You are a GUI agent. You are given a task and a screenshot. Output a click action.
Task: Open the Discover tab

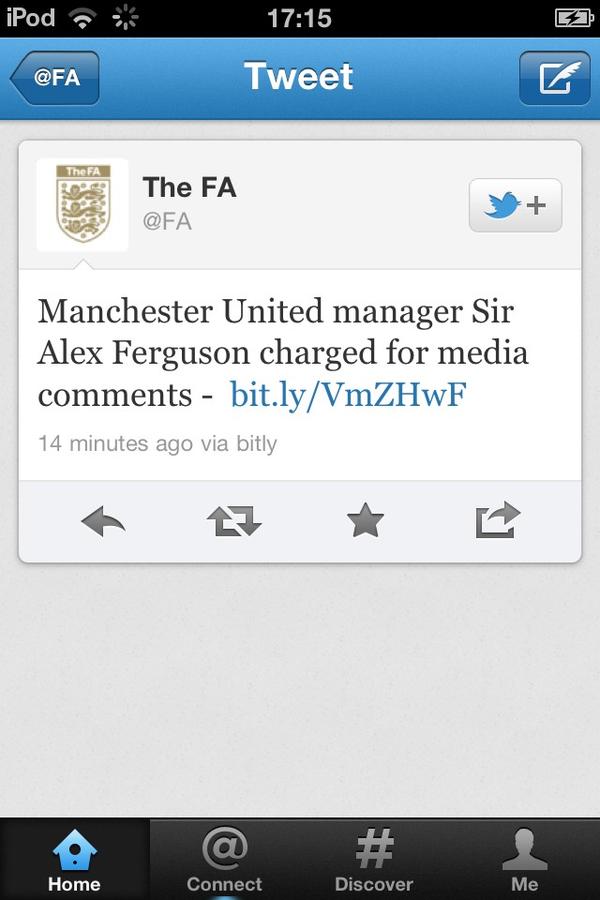[374, 860]
